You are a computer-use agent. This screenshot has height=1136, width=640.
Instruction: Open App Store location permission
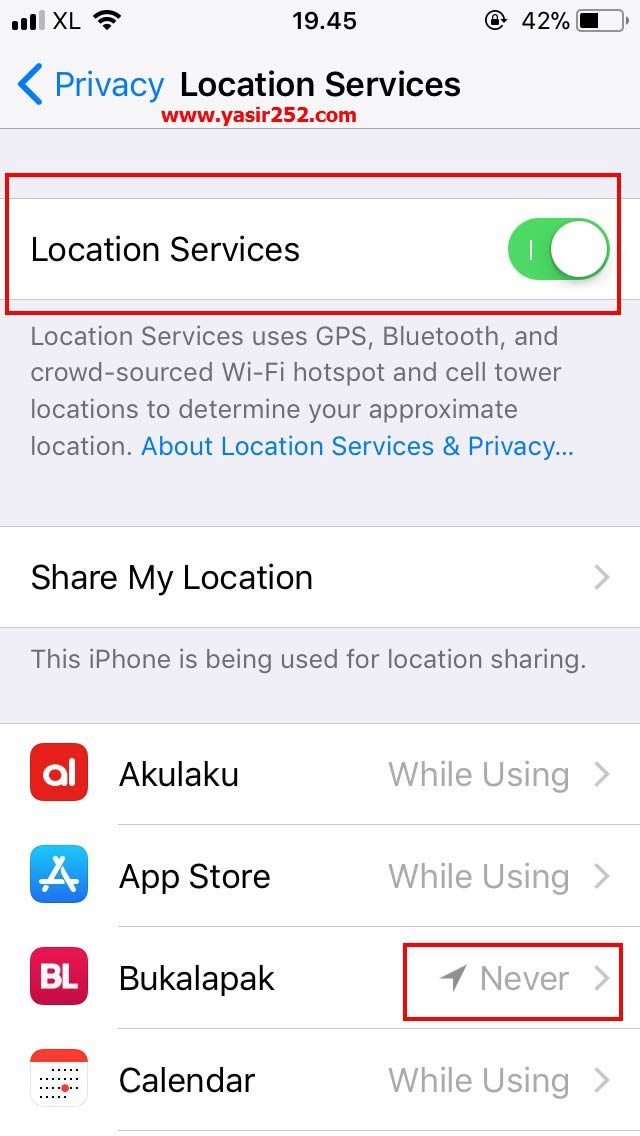[x=320, y=876]
